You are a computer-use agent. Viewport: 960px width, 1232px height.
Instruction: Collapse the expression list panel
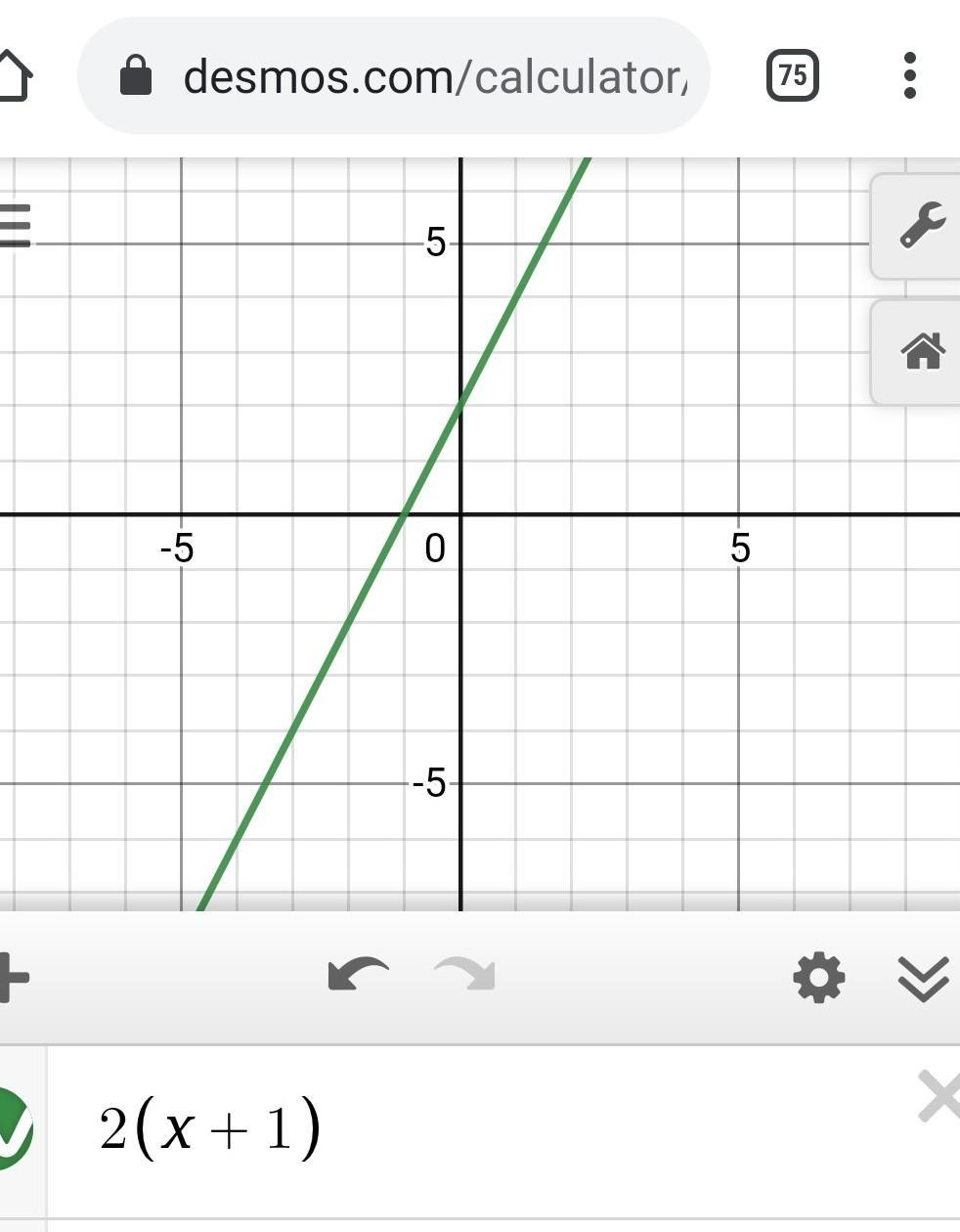pyautogui.click(x=923, y=978)
